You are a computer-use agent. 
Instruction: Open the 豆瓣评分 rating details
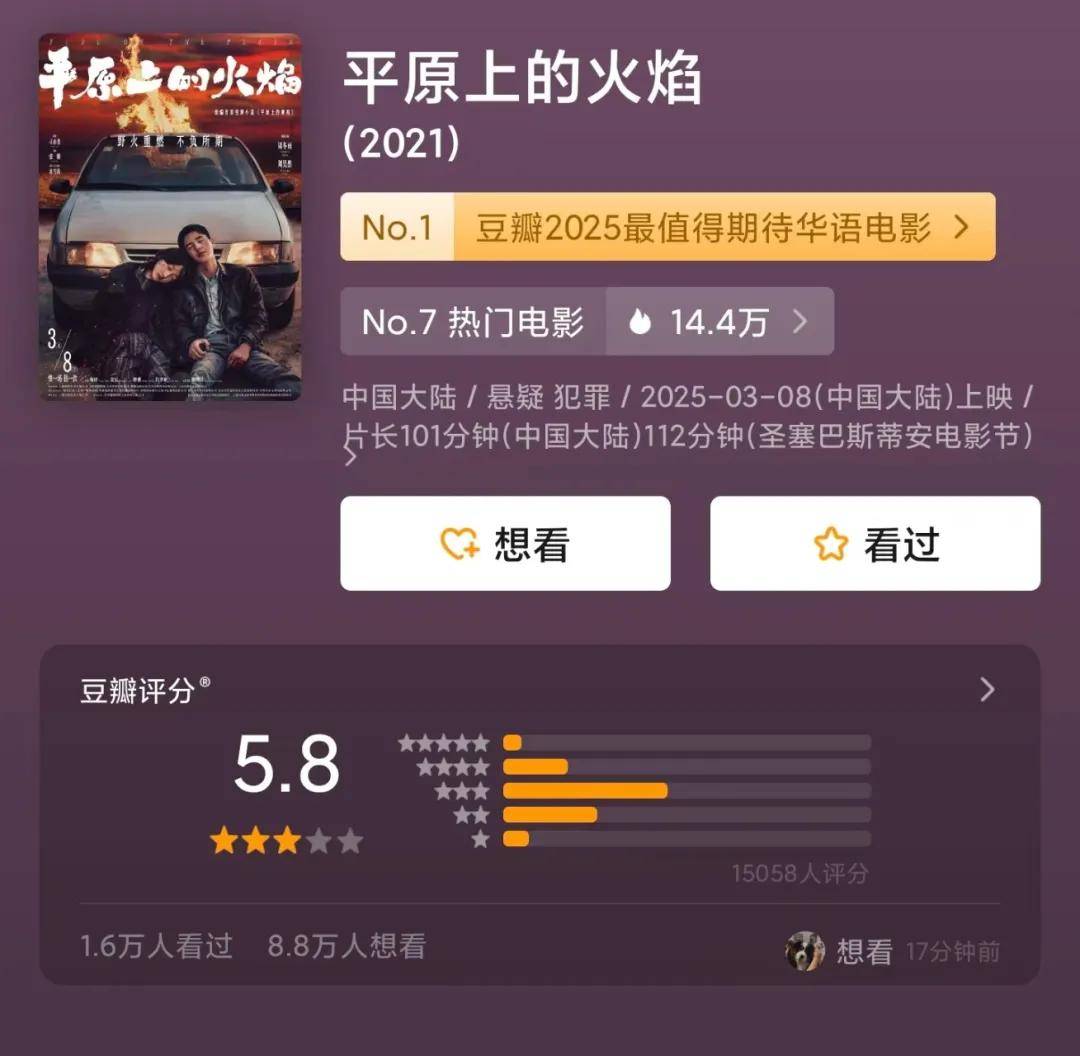pyautogui.click(x=986, y=690)
